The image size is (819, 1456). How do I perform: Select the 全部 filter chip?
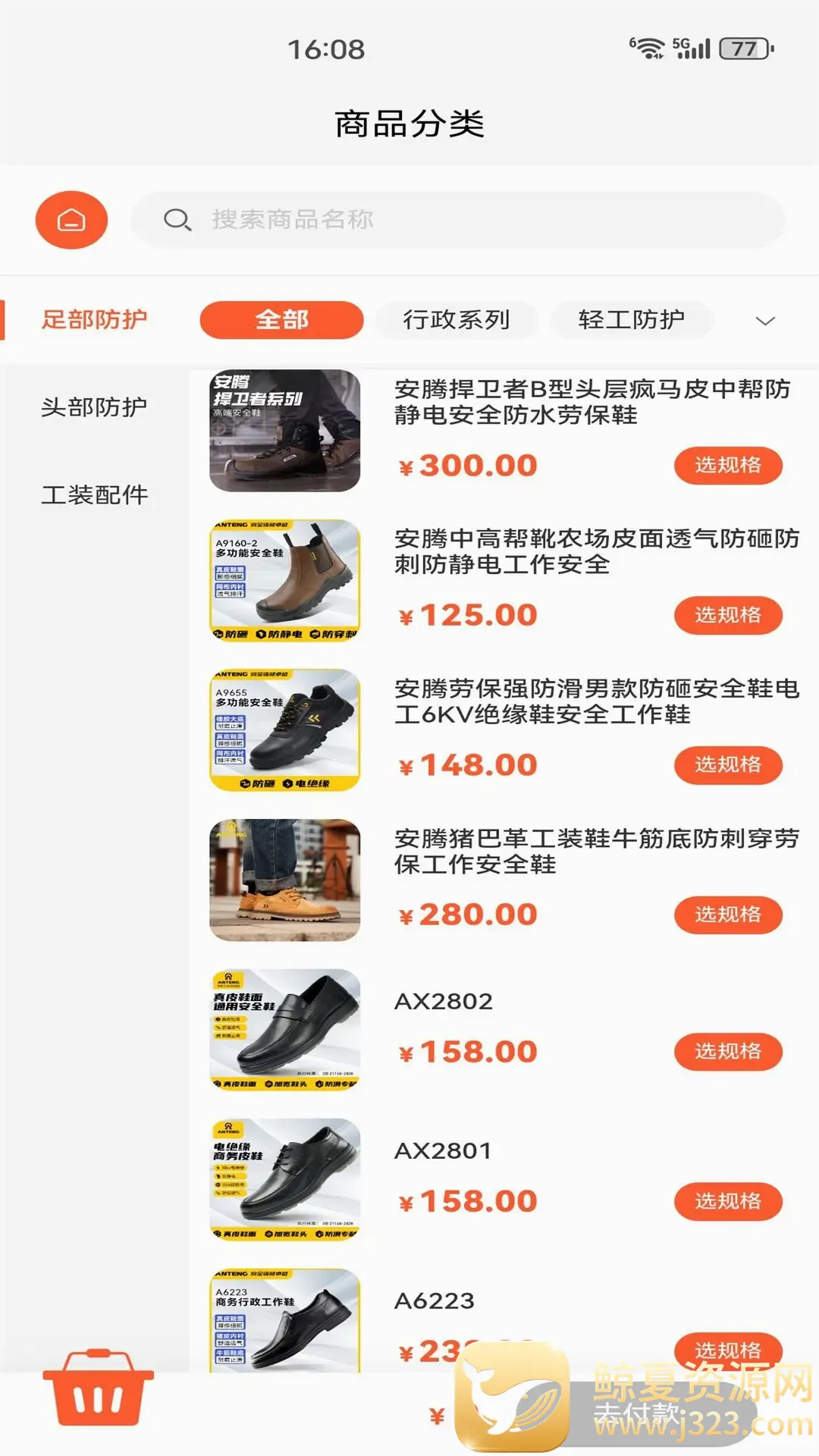[281, 320]
